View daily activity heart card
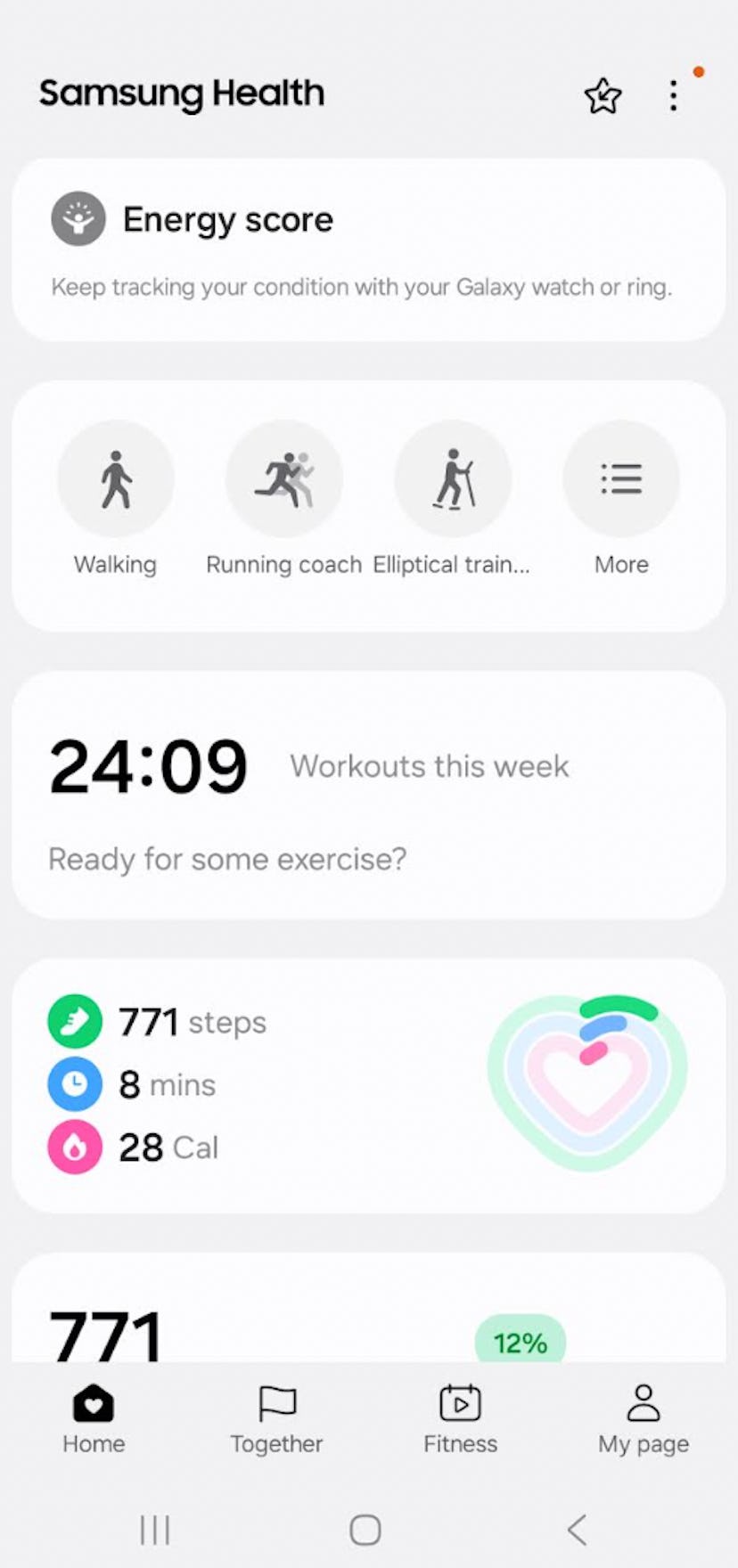The image size is (738, 1568). click(x=368, y=1085)
